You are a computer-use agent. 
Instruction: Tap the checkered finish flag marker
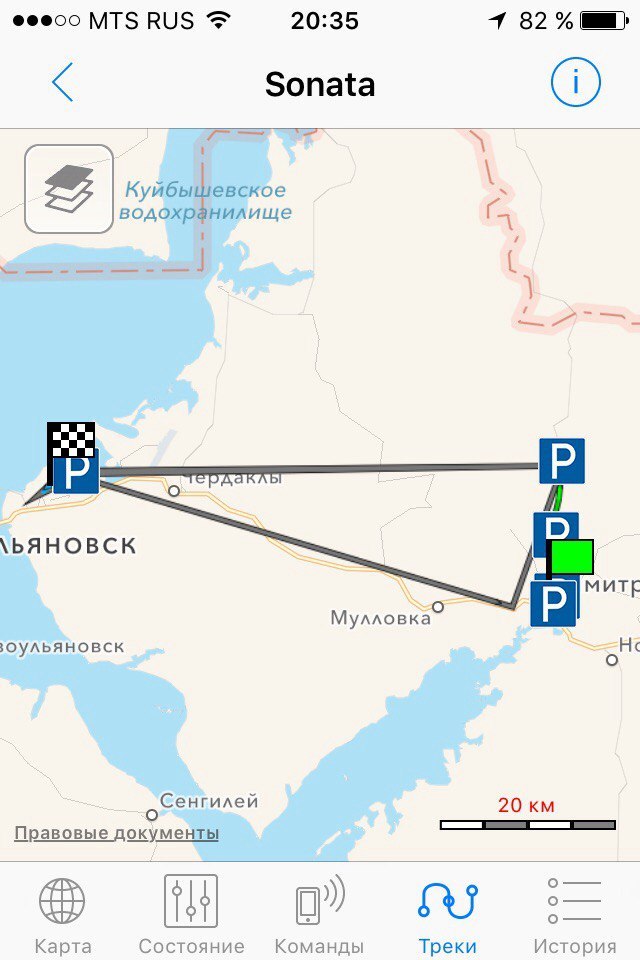pyautogui.click(x=71, y=439)
